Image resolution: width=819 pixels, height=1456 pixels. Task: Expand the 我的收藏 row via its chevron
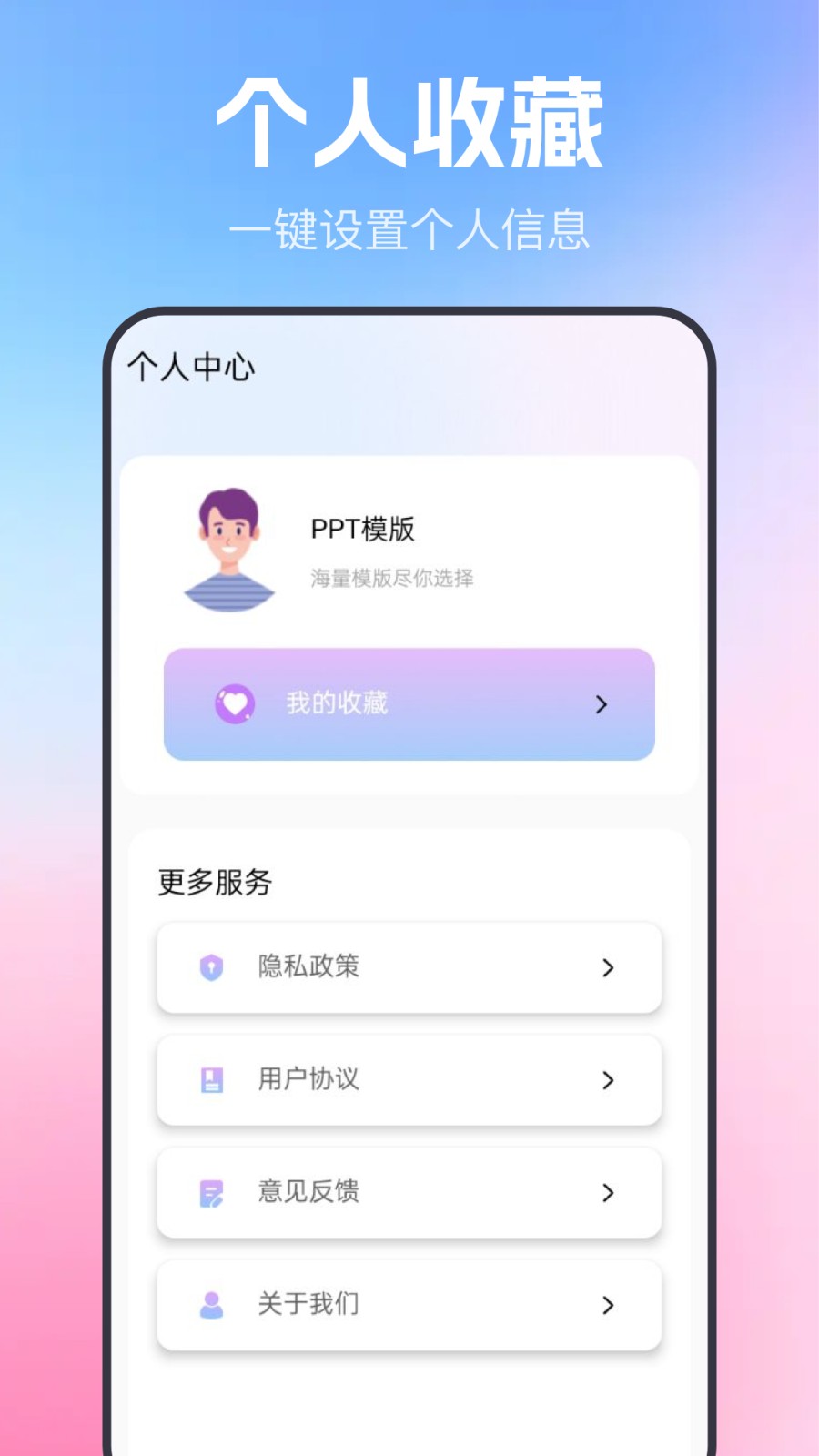[601, 704]
